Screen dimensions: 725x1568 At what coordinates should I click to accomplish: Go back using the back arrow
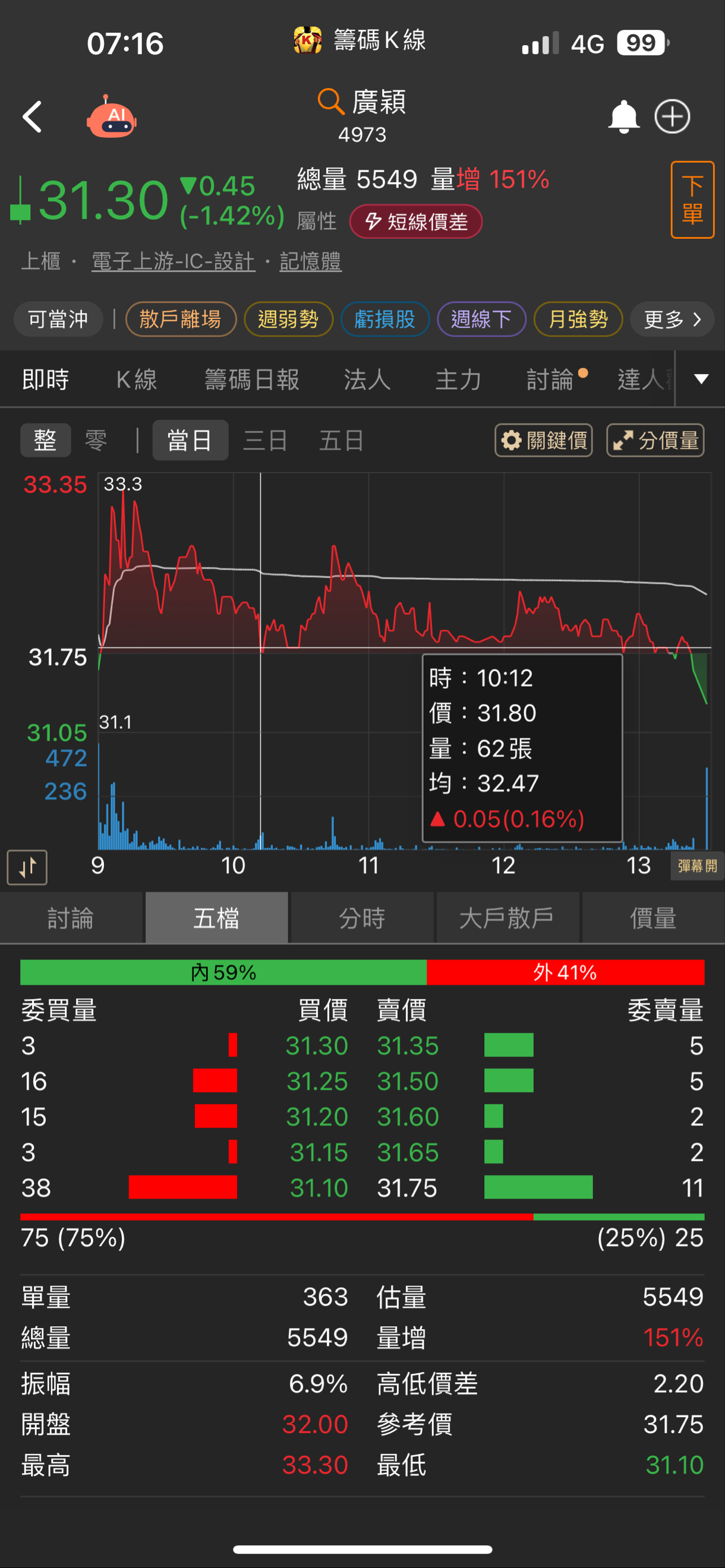32,117
